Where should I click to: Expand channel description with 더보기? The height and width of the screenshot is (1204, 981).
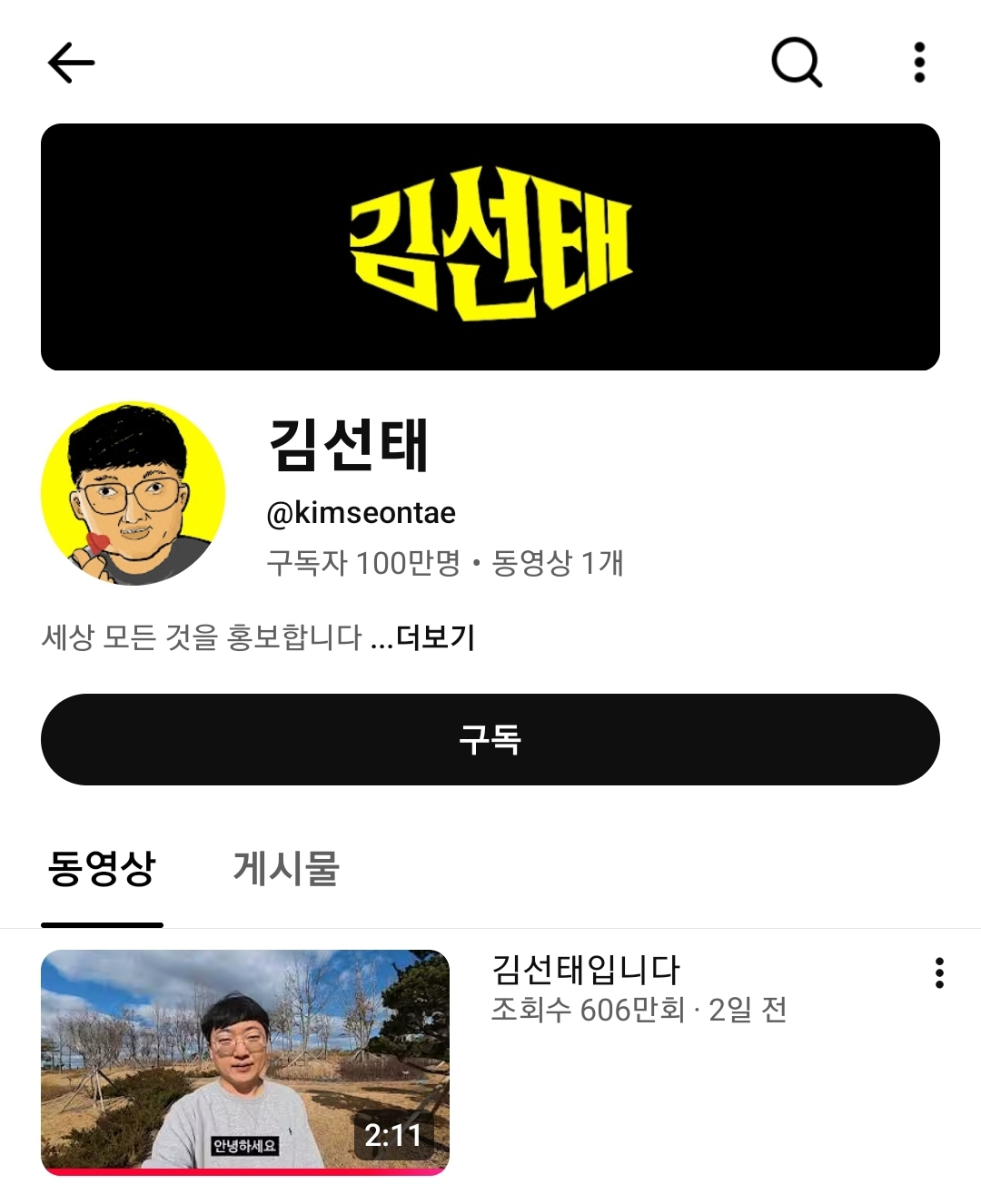click(436, 637)
